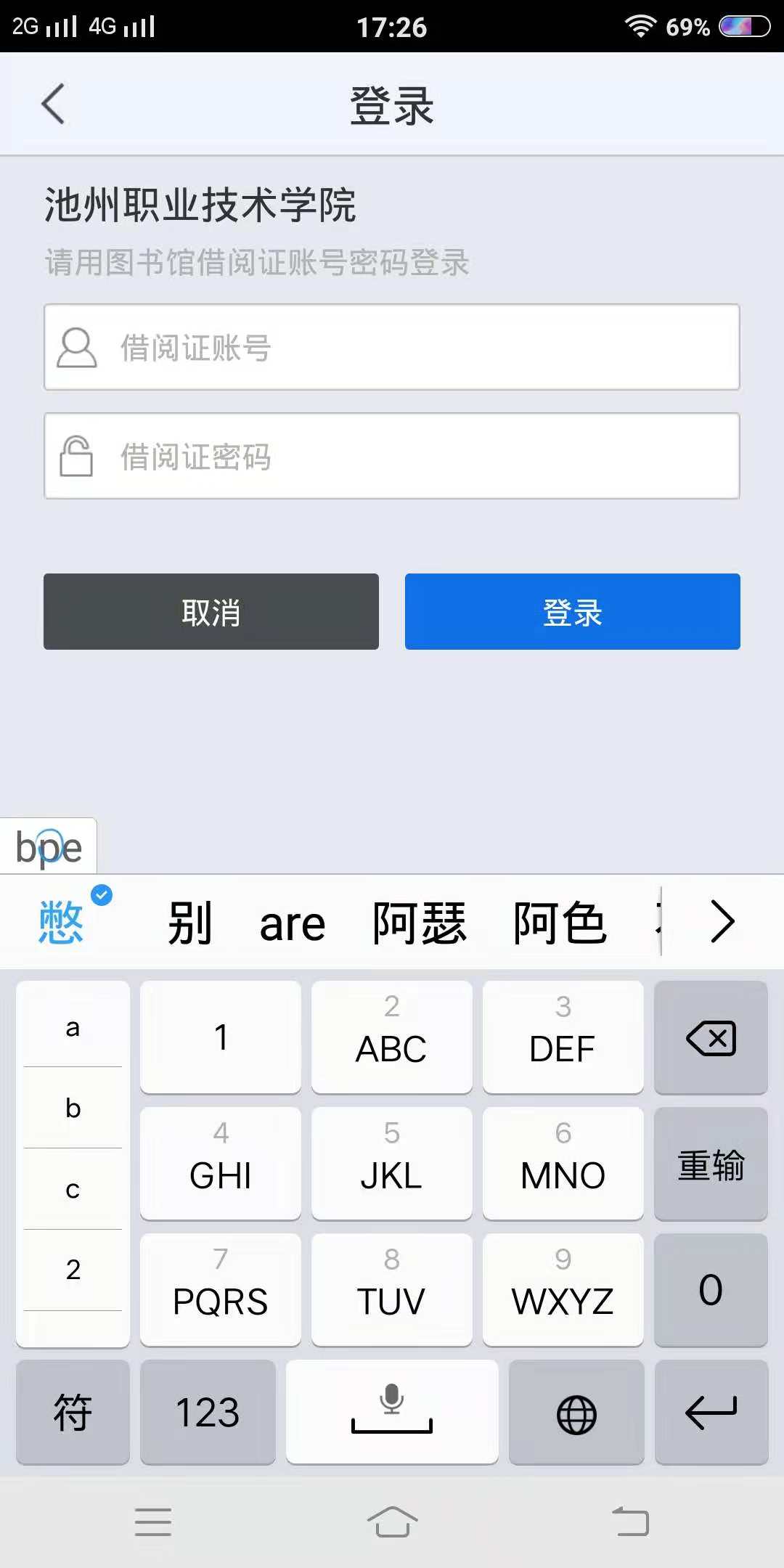Select the candidate word 阿瑟

tap(420, 922)
